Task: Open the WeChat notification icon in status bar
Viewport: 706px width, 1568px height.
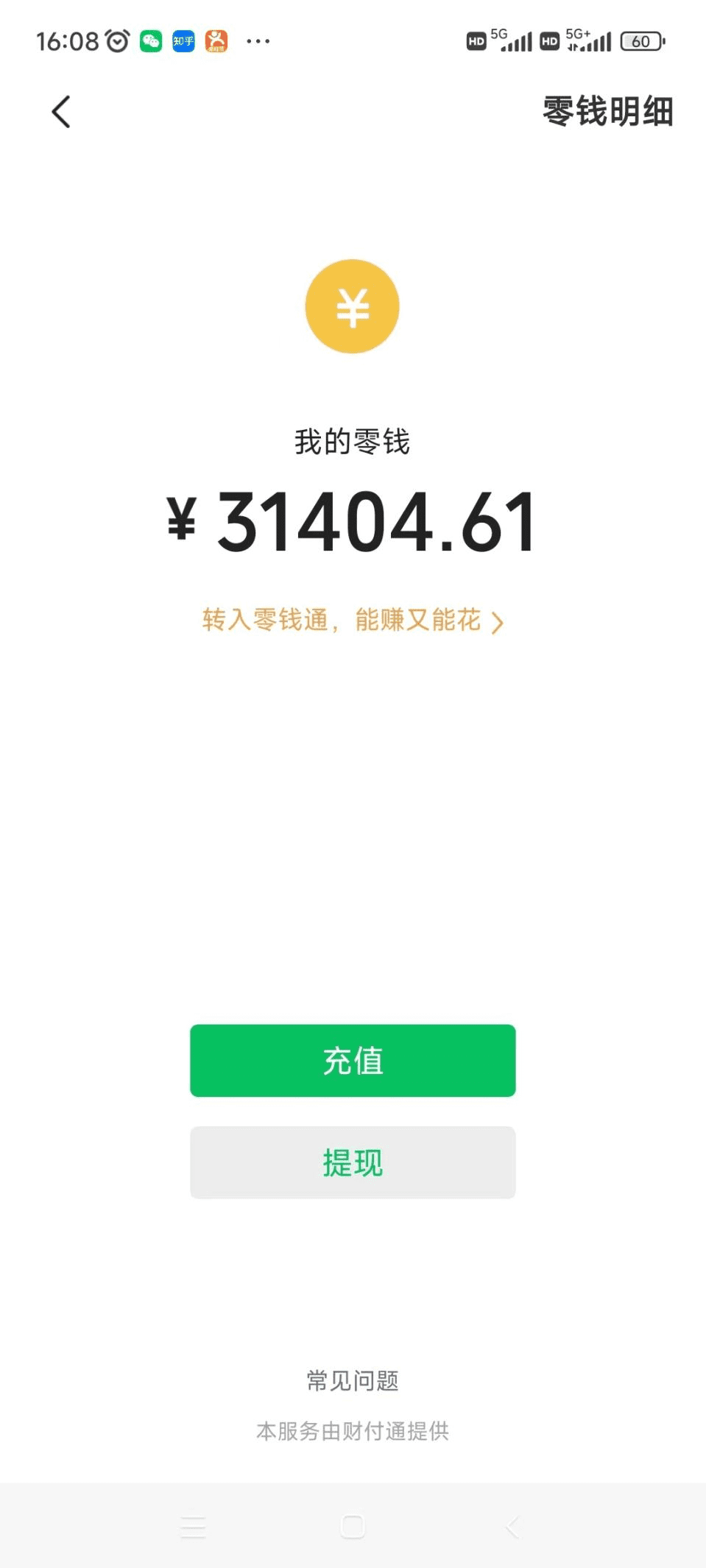Action: (x=150, y=40)
